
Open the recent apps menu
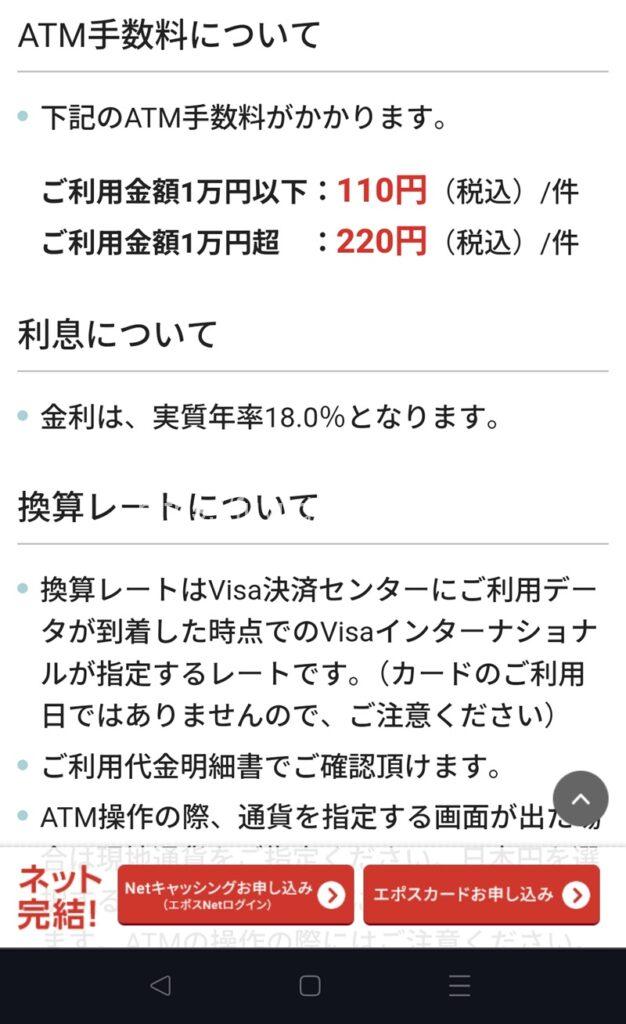coord(460,986)
